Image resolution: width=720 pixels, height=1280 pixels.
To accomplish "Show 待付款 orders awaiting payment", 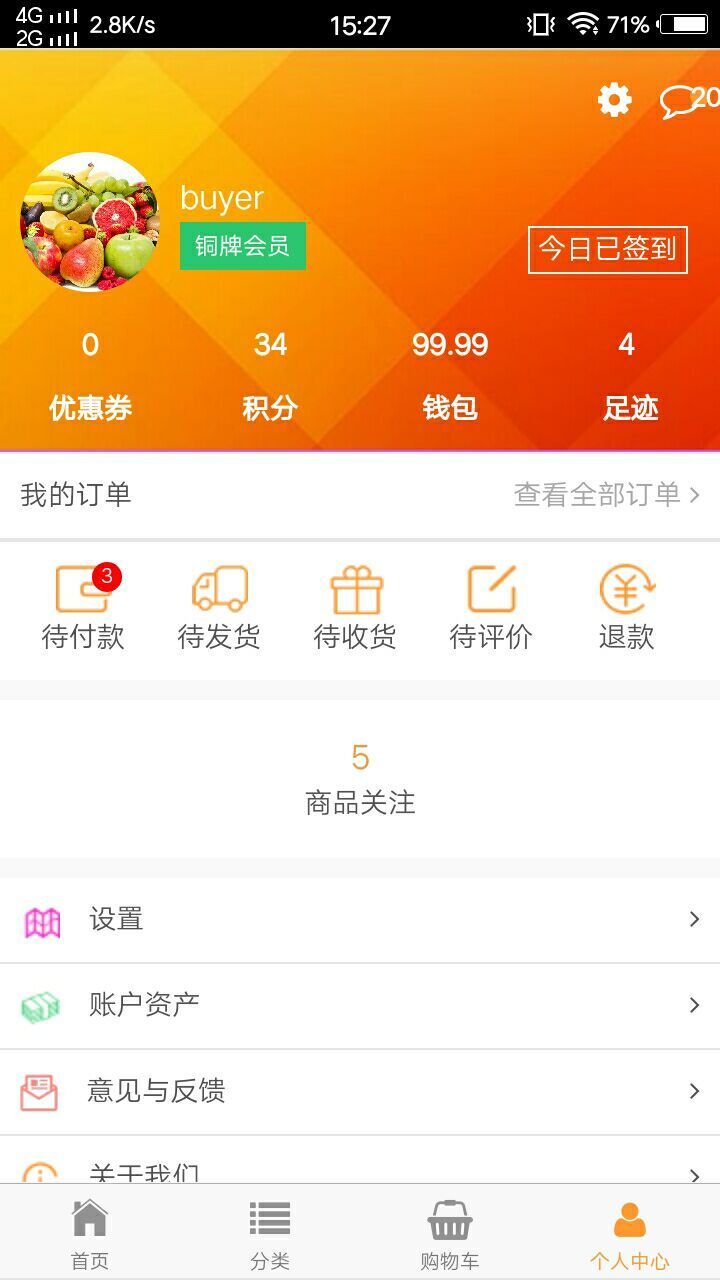I will coord(83,608).
